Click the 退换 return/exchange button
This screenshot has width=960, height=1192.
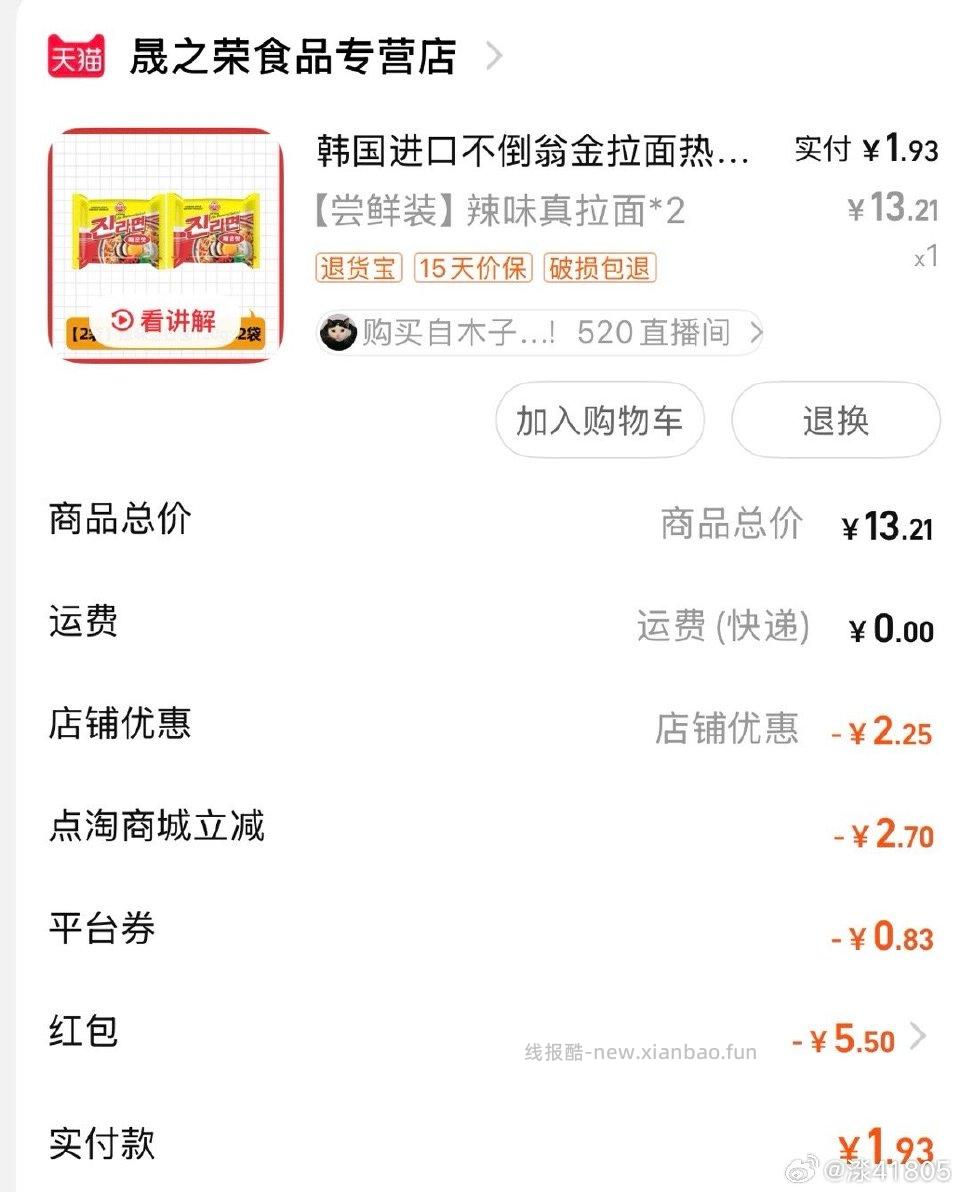[835, 420]
